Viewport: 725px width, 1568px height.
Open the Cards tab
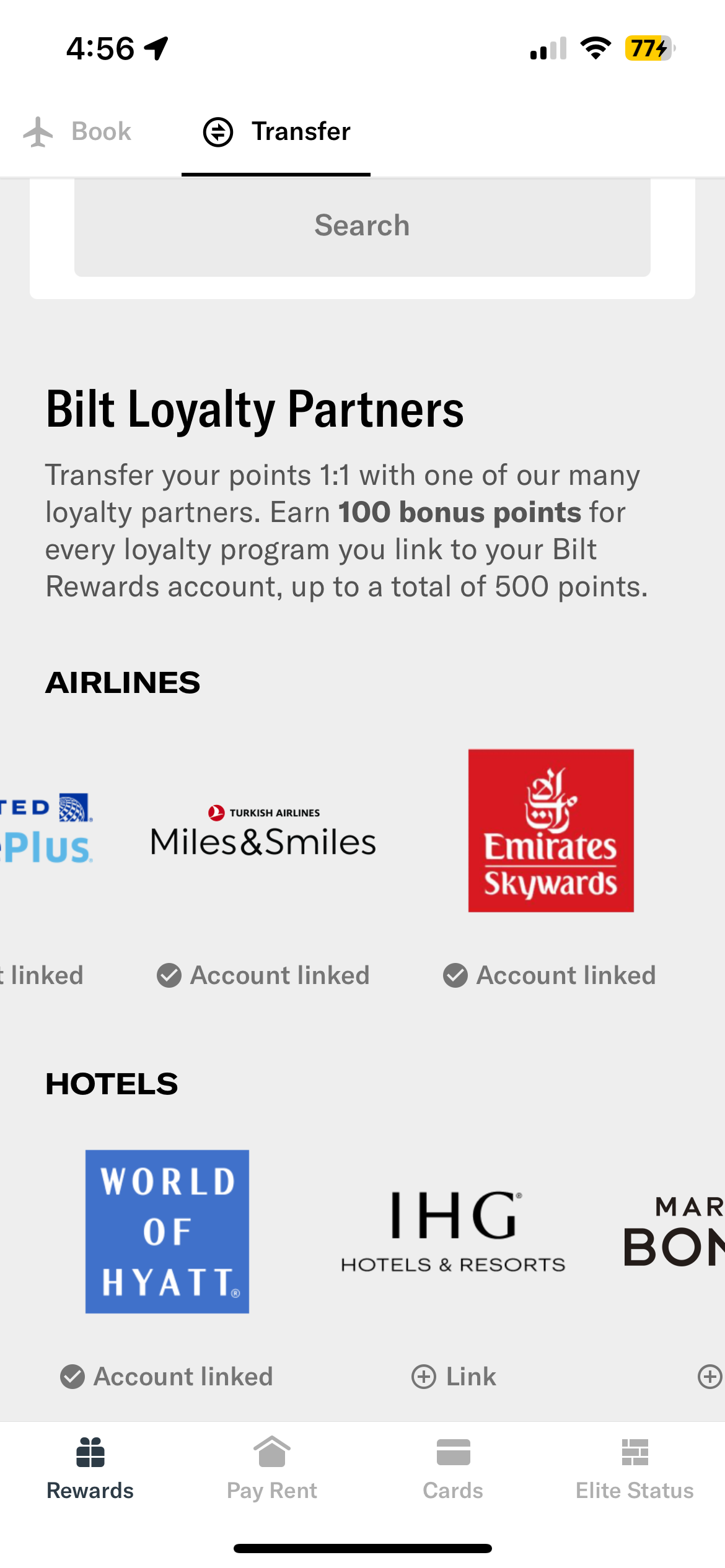(x=453, y=1468)
